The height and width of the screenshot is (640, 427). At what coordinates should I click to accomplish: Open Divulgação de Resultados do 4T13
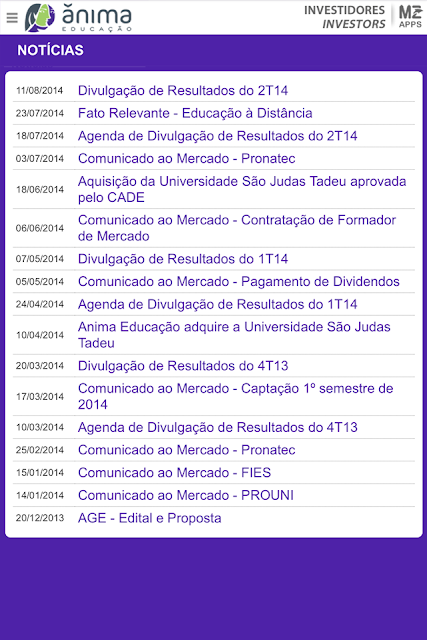coord(183,366)
